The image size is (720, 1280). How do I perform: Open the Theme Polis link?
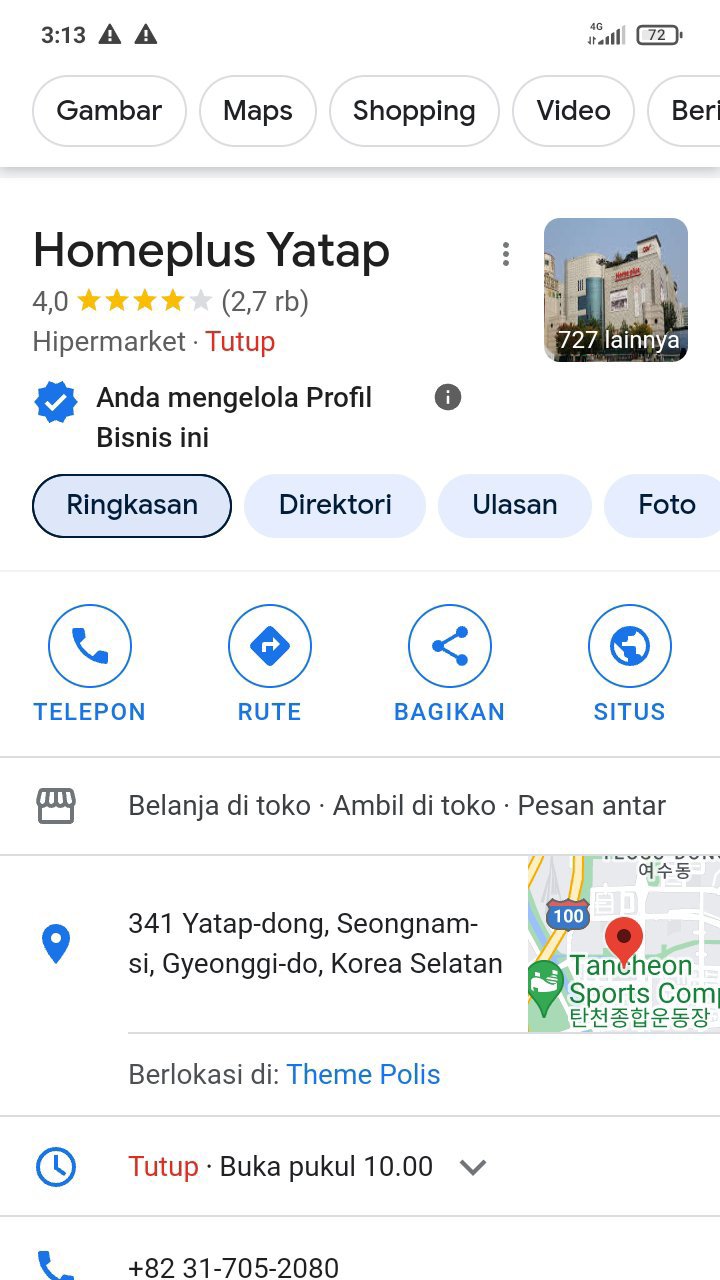[363, 1074]
